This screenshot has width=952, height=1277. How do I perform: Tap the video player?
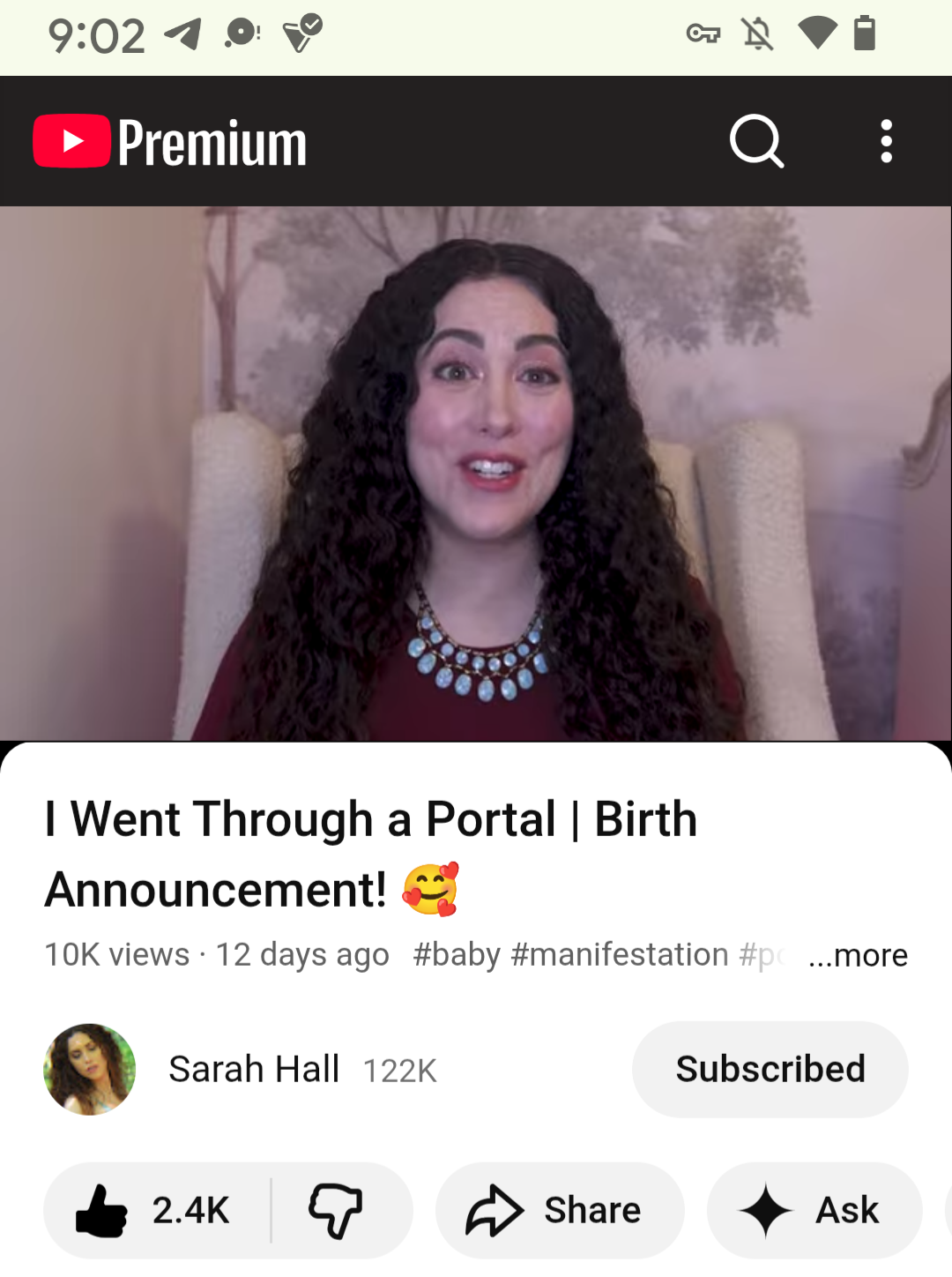click(476, 474)
